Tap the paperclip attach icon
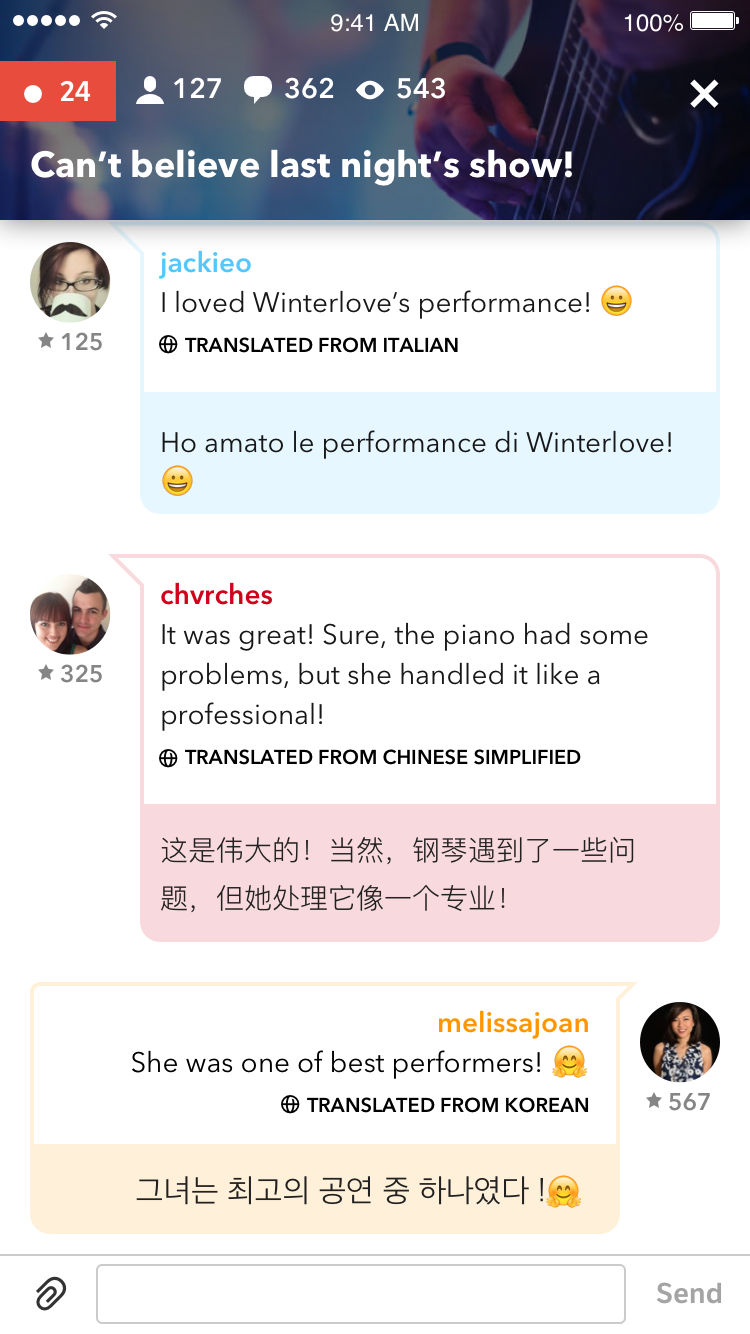Screen dimensions: 750x1334 (x=50, y=1294)
